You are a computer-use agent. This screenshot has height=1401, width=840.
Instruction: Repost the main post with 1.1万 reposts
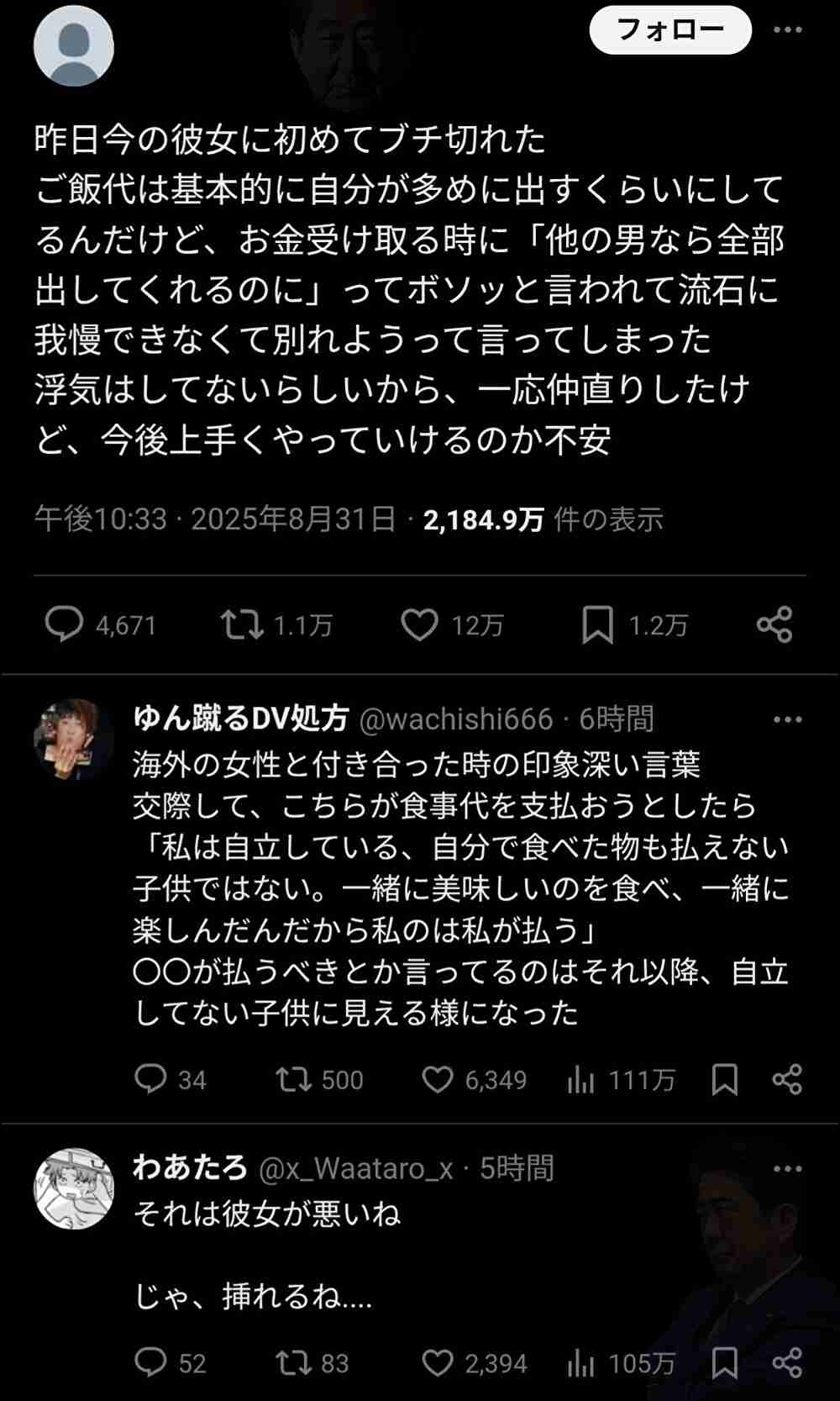pyautogui.click(x=242, y=624)
